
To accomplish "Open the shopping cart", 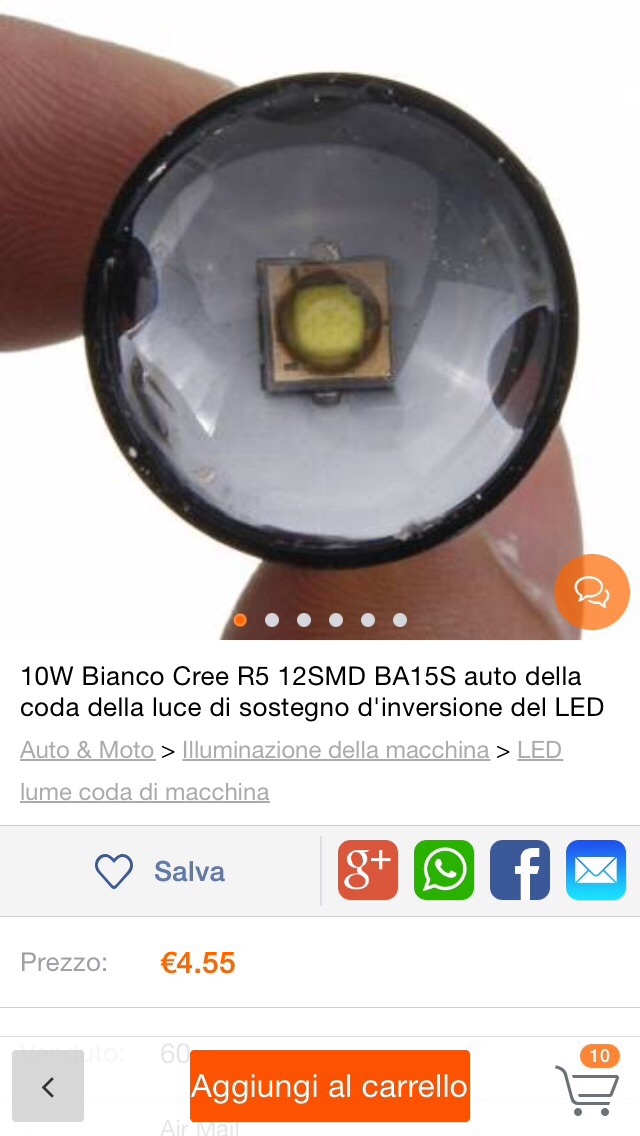I will [x=588, y=1086].
